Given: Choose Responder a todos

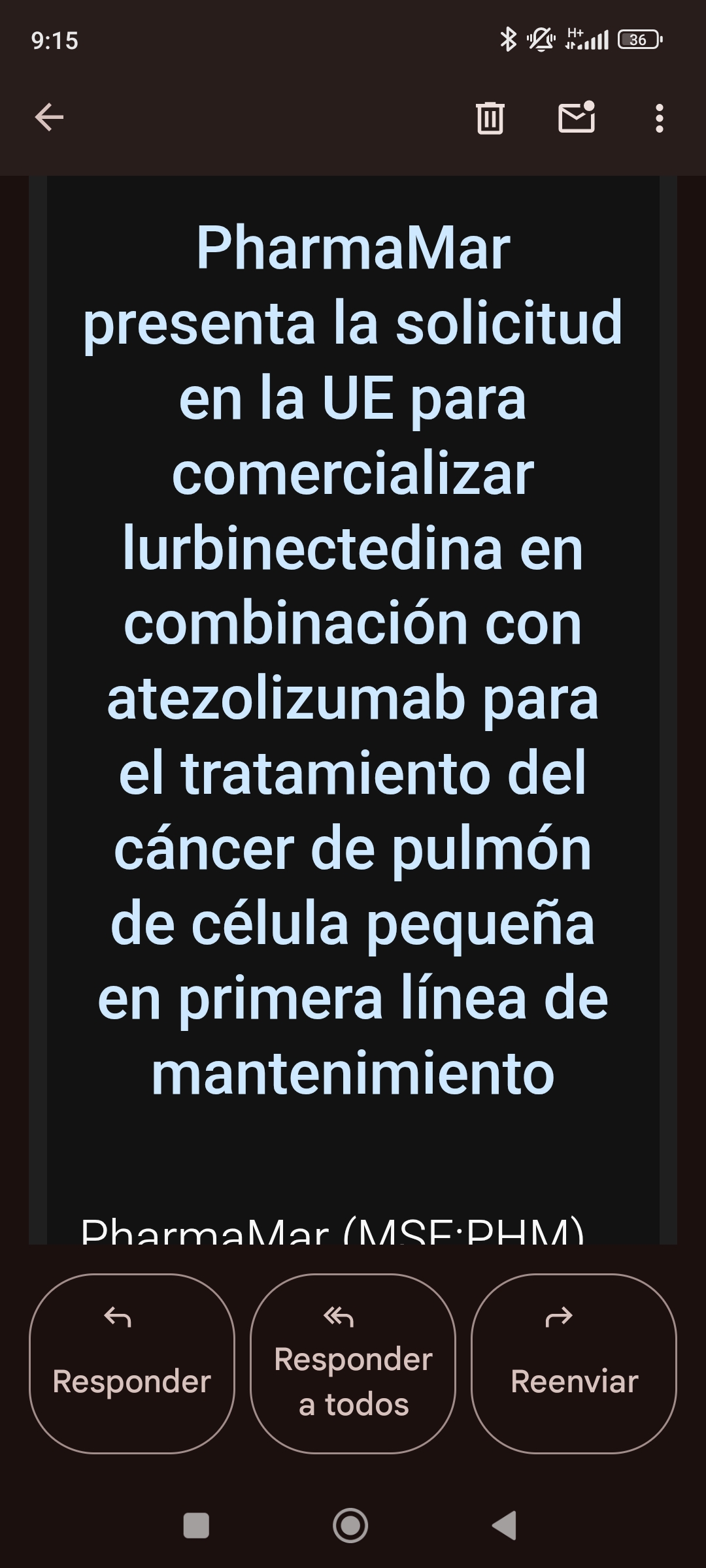Looking at the screenshot, I should (353, 1364).
